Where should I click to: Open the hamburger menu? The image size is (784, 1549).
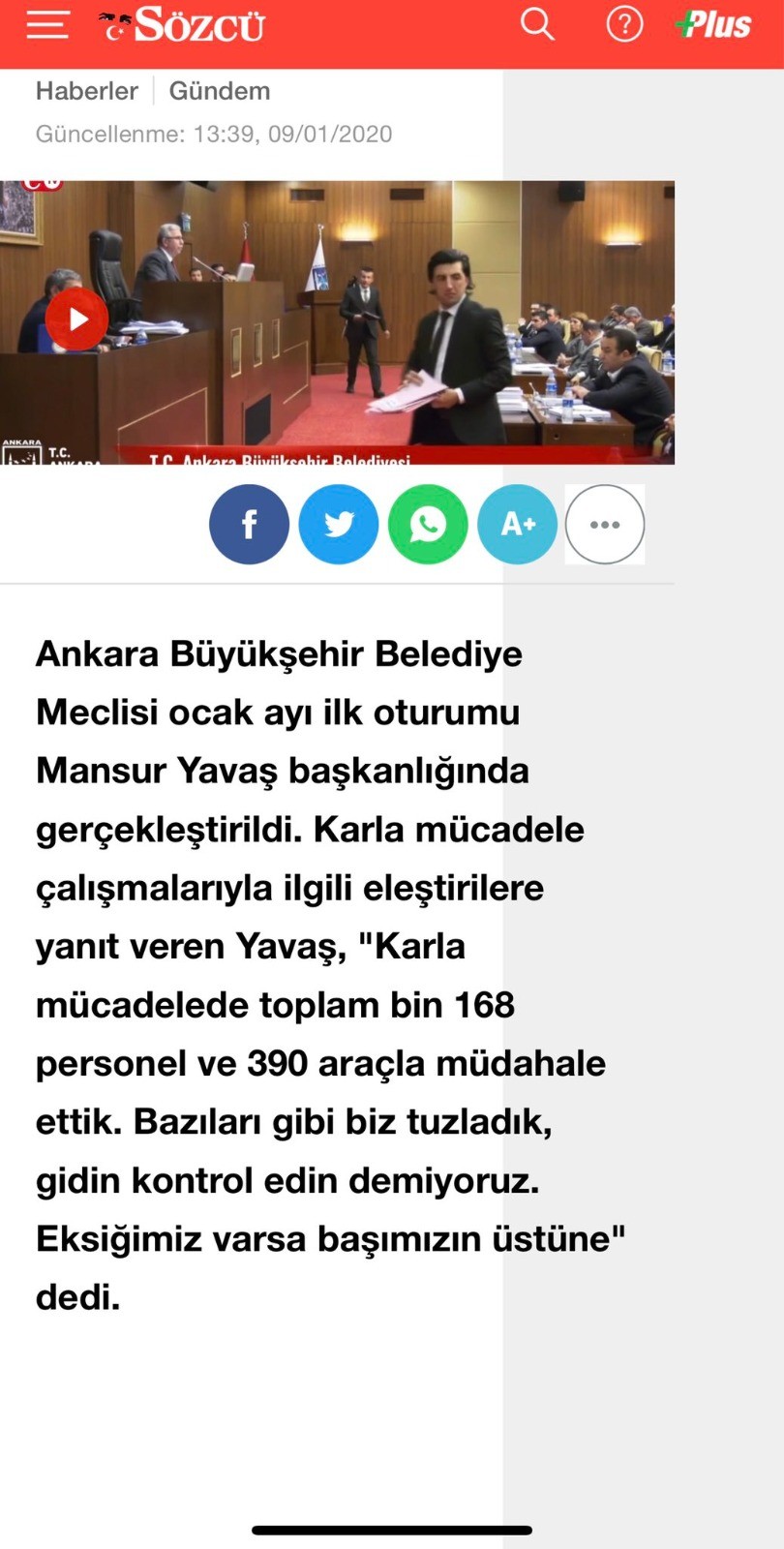click(x=47, y=24)
